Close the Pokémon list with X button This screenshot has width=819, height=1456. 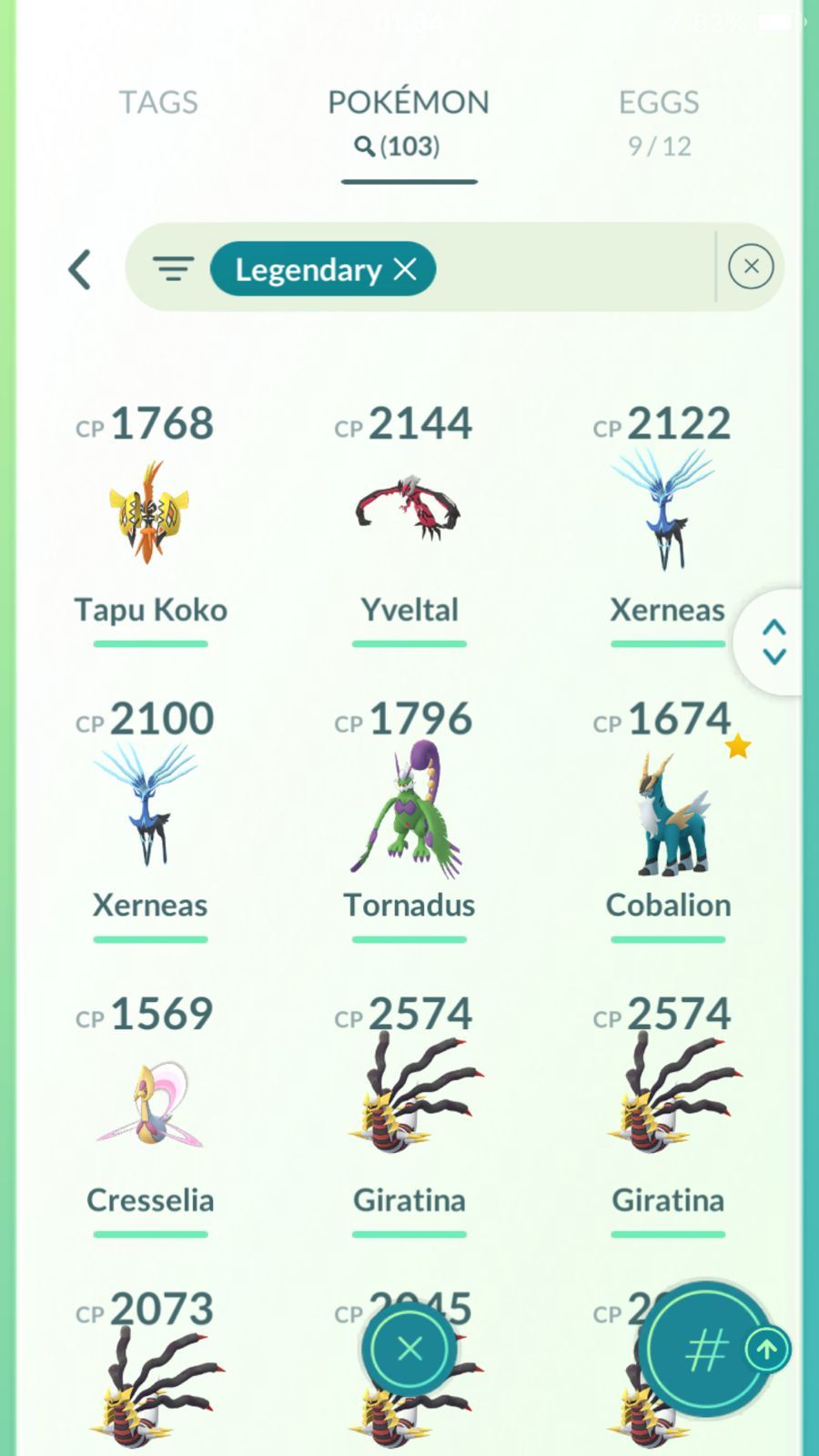tap(409, 1349)
